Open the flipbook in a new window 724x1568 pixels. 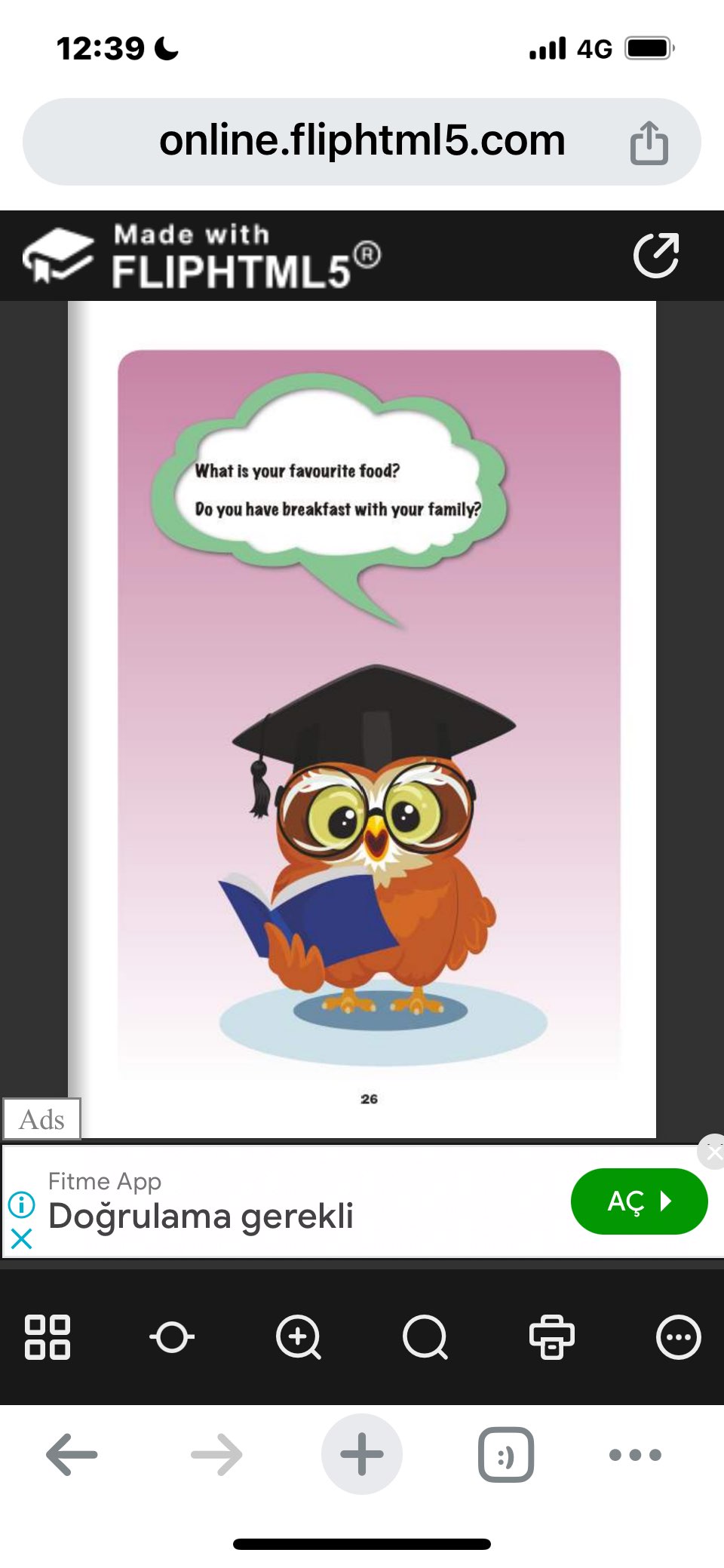click(655, 256)
